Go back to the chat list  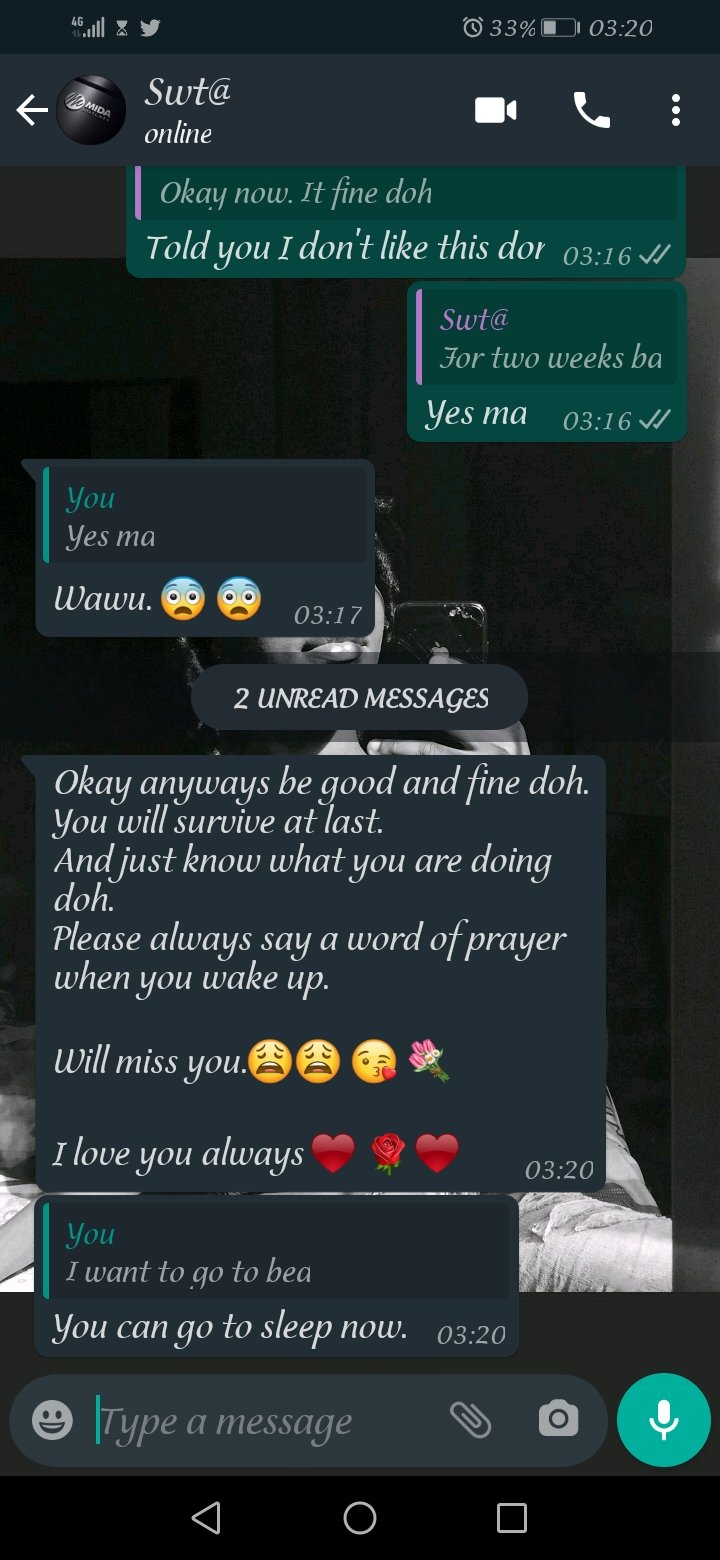pyautogui.click(x=32, y=110)
